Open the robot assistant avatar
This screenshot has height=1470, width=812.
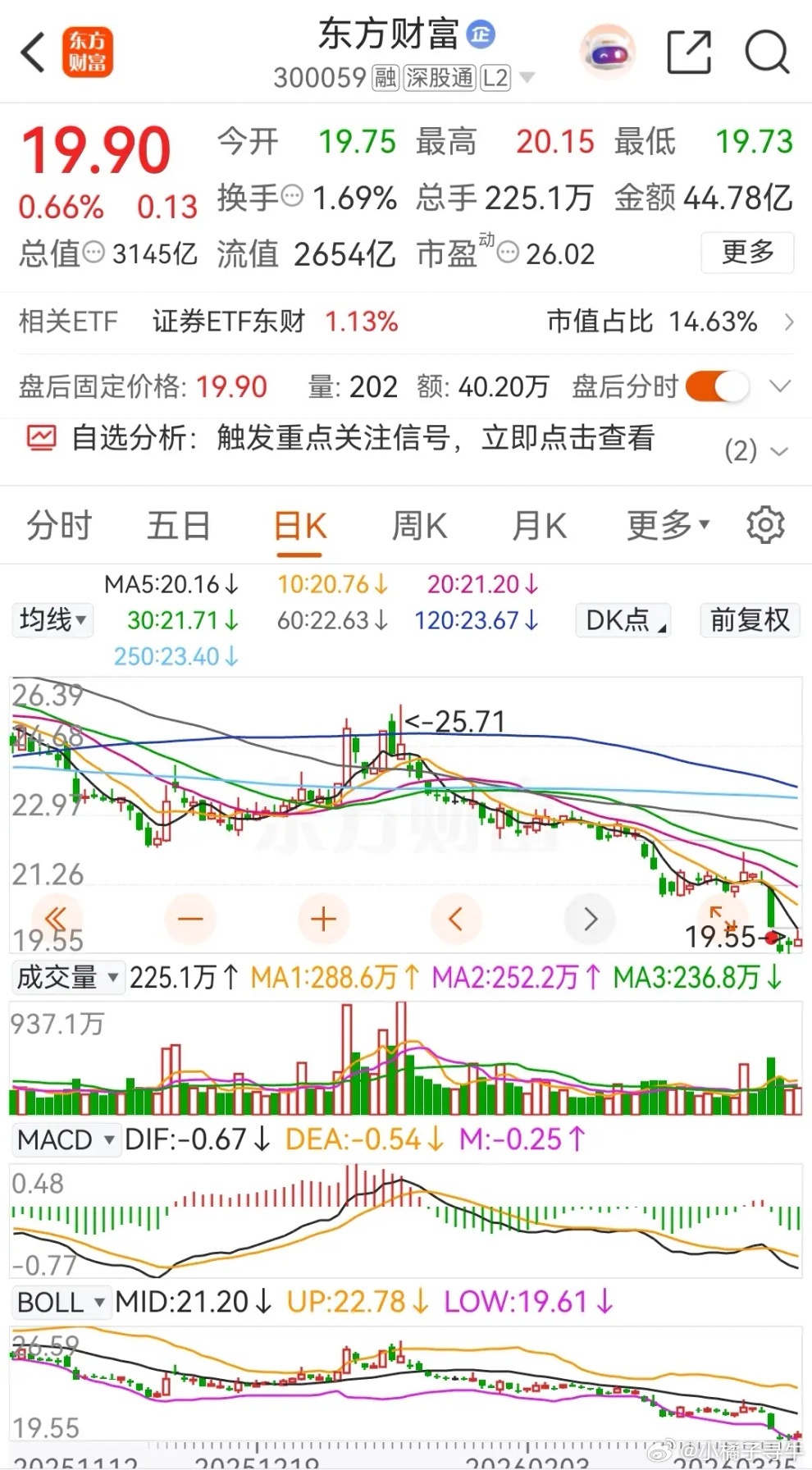pyautogui.click(x=608, y=52)
